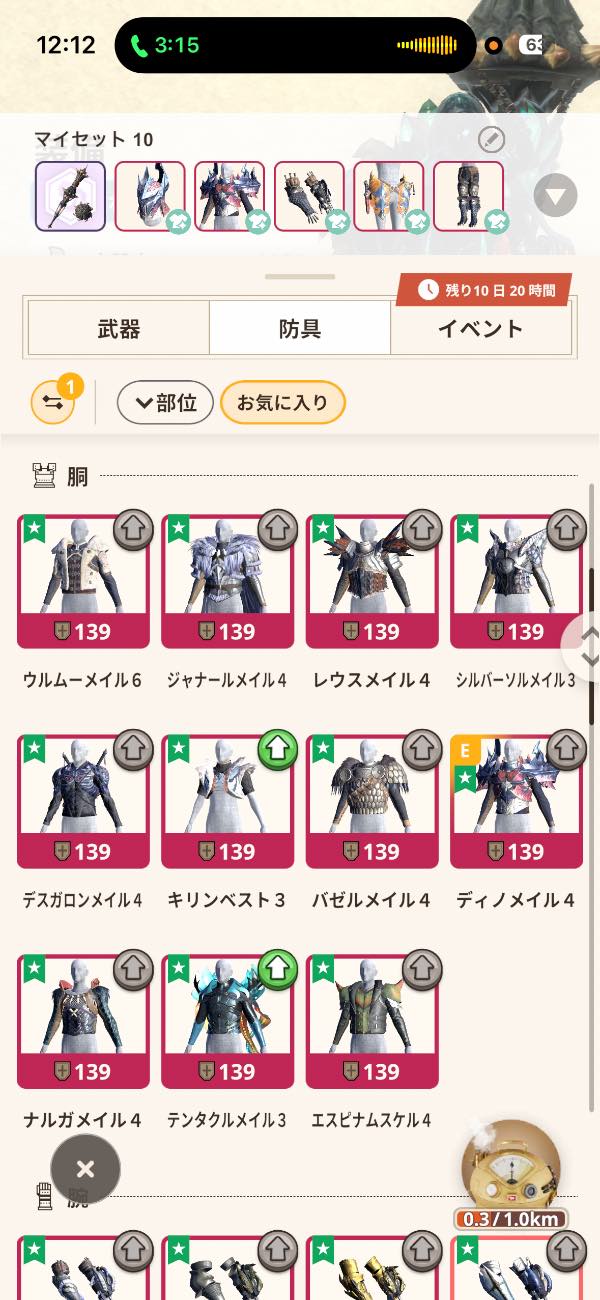
Task: Close the equipment panel with X
Action: [85, 1169]
